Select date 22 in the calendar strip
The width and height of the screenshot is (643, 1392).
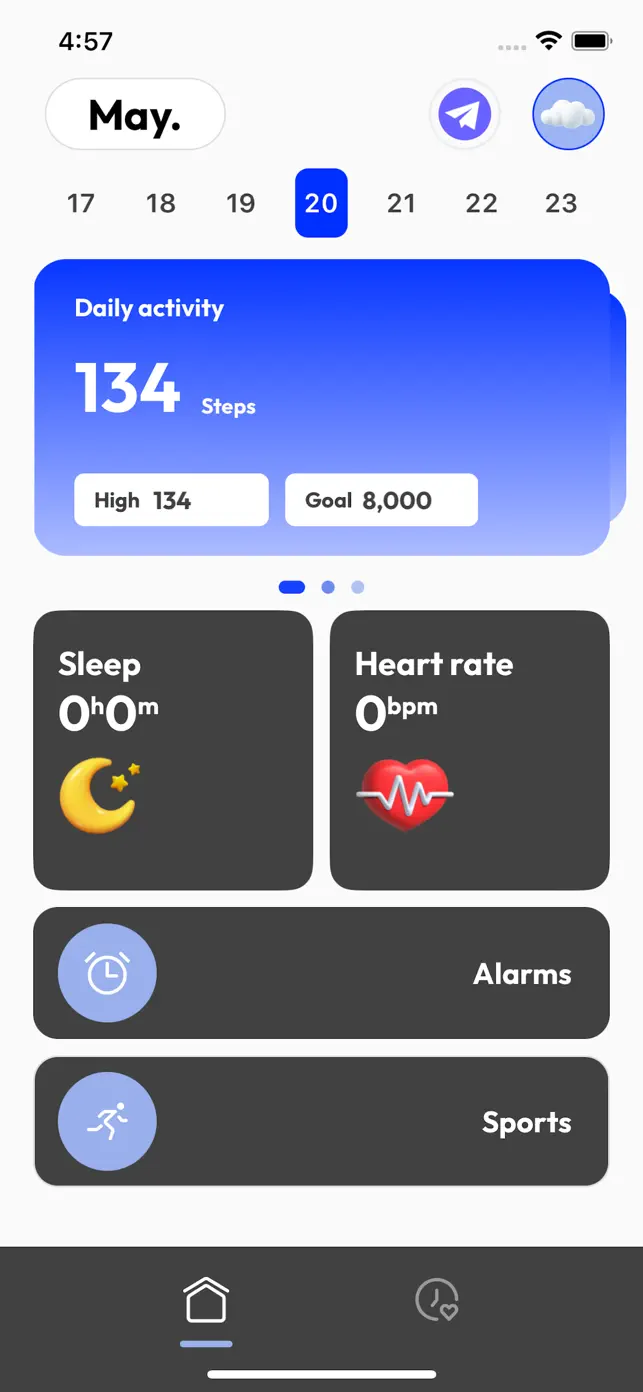[481, 203]
